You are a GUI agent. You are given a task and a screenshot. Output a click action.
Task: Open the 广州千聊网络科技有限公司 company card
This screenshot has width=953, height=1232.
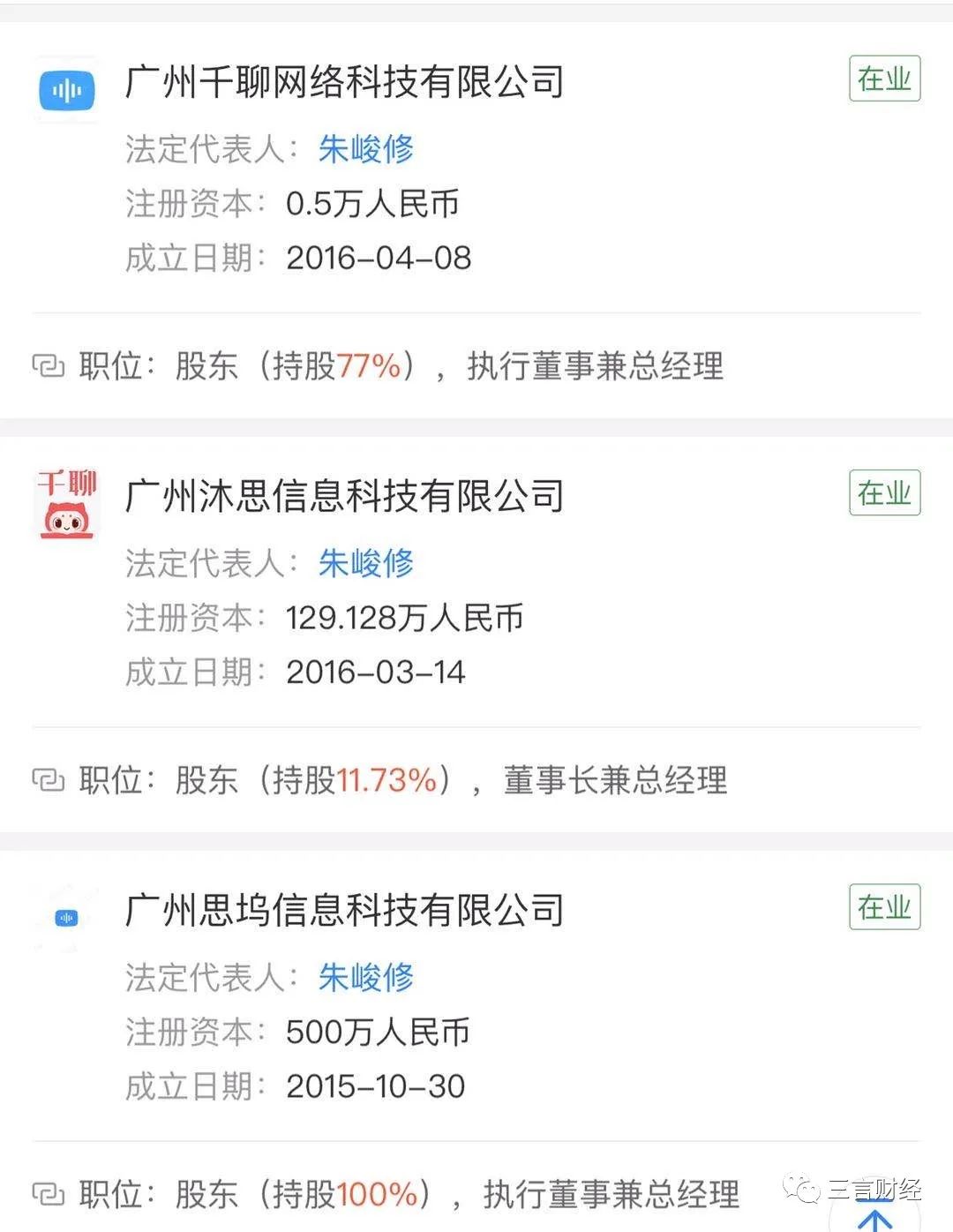point(344,83)
